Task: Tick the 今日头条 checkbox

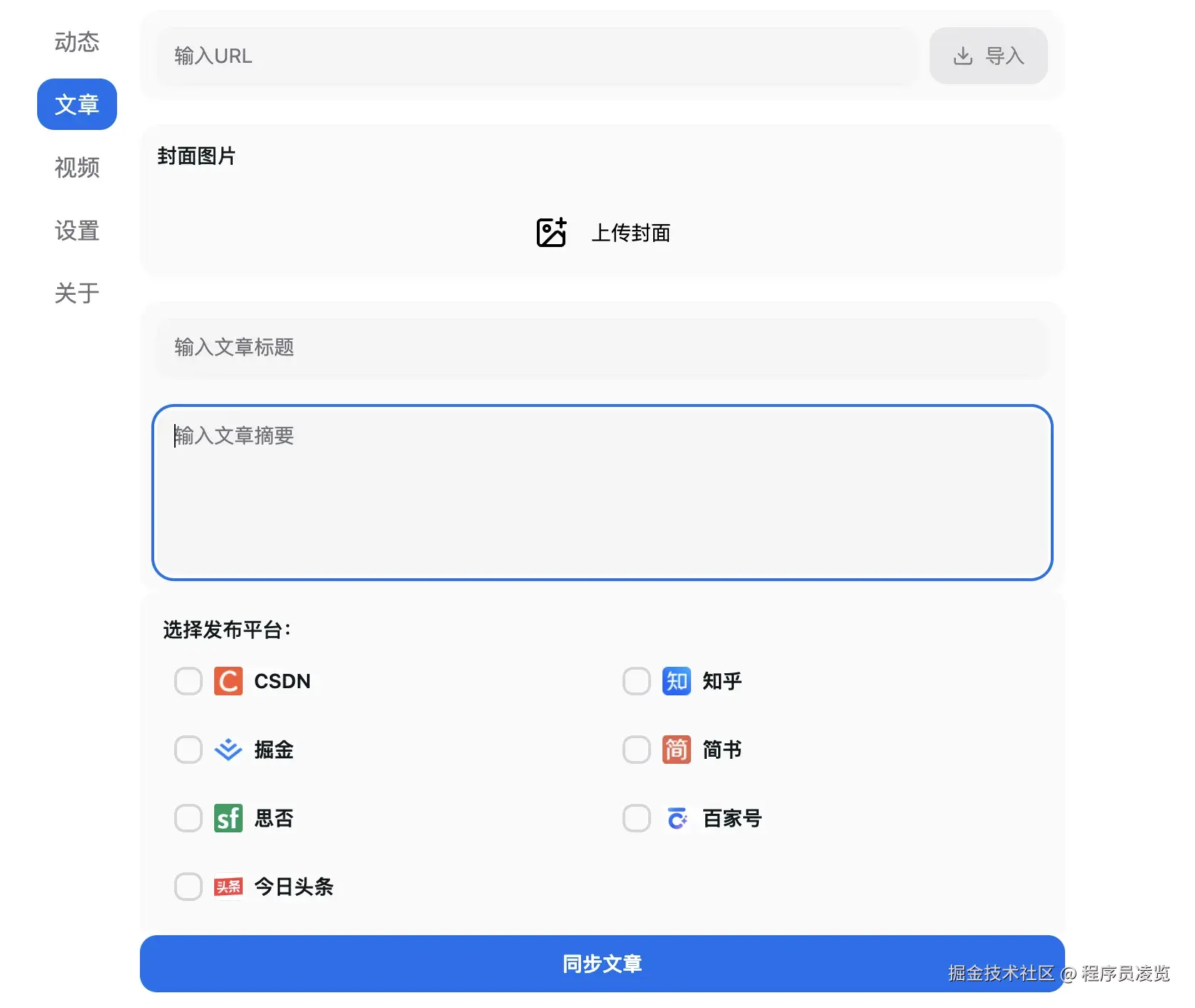Action: pyautogui.click(x=188, y=887)
